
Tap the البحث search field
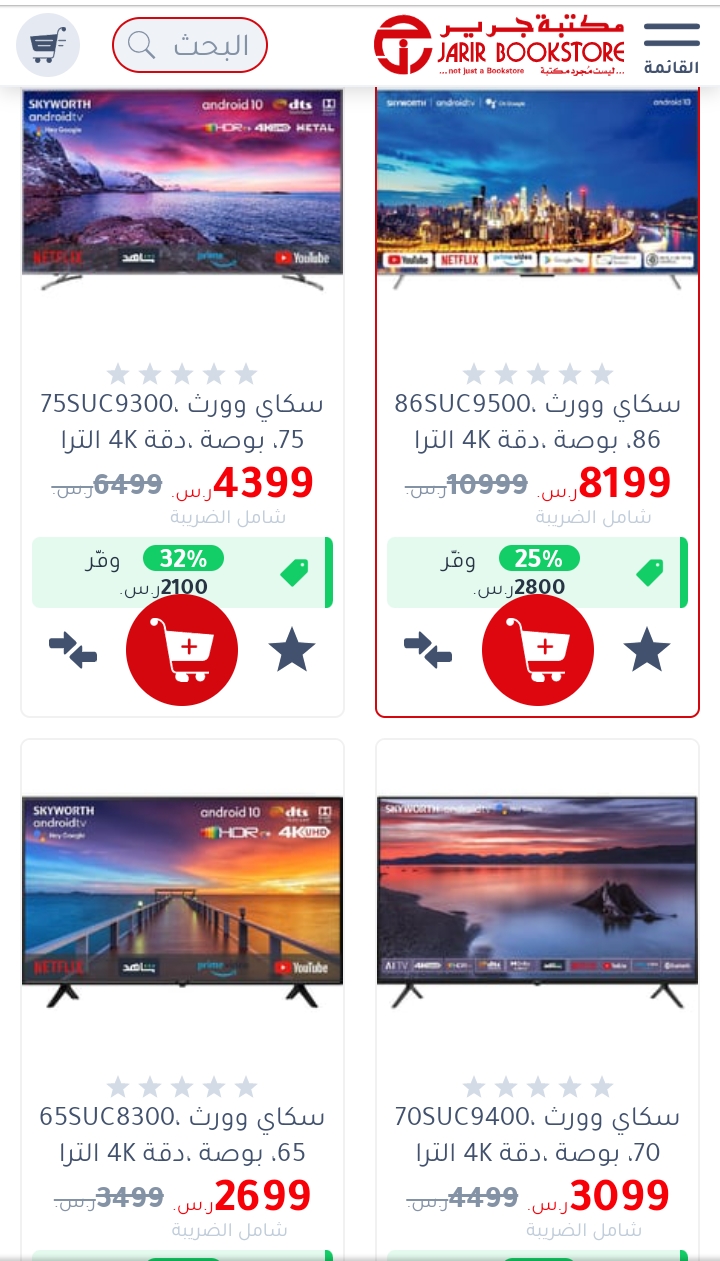(x=190, y=45)
